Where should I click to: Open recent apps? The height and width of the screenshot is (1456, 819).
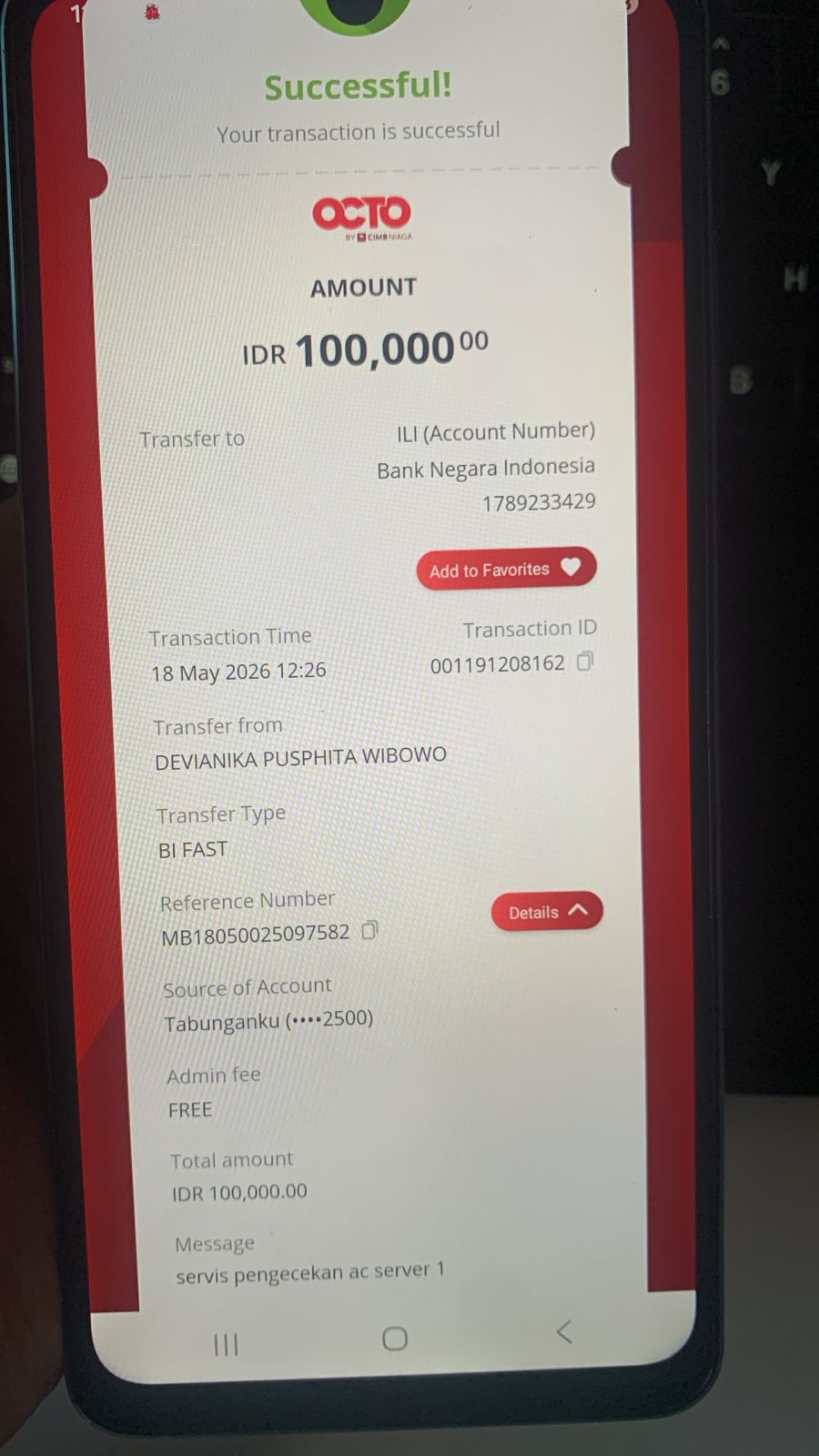(226, 1344)
